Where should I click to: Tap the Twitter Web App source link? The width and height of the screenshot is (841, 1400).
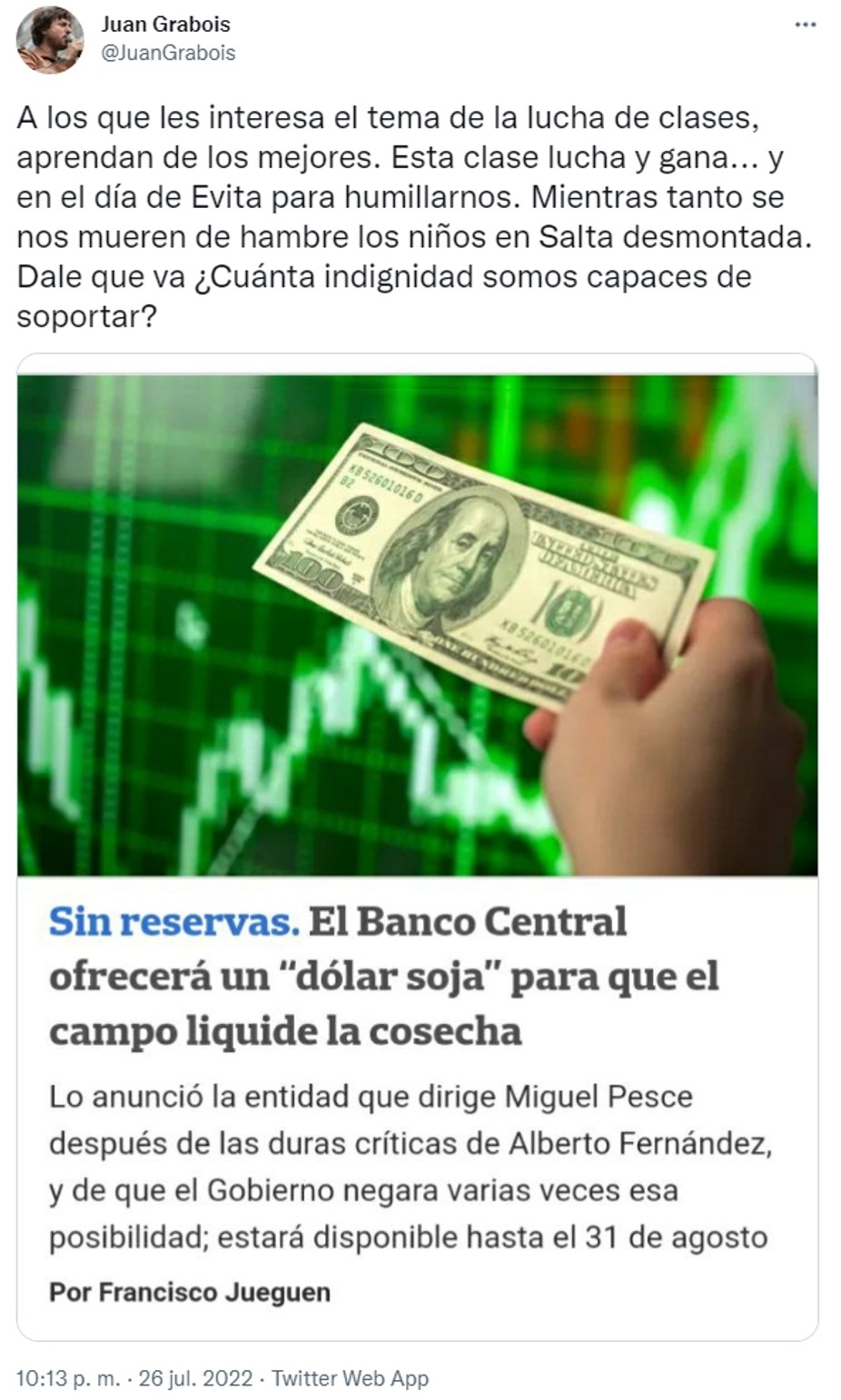pyautogui.click(x=350, y=1378)
